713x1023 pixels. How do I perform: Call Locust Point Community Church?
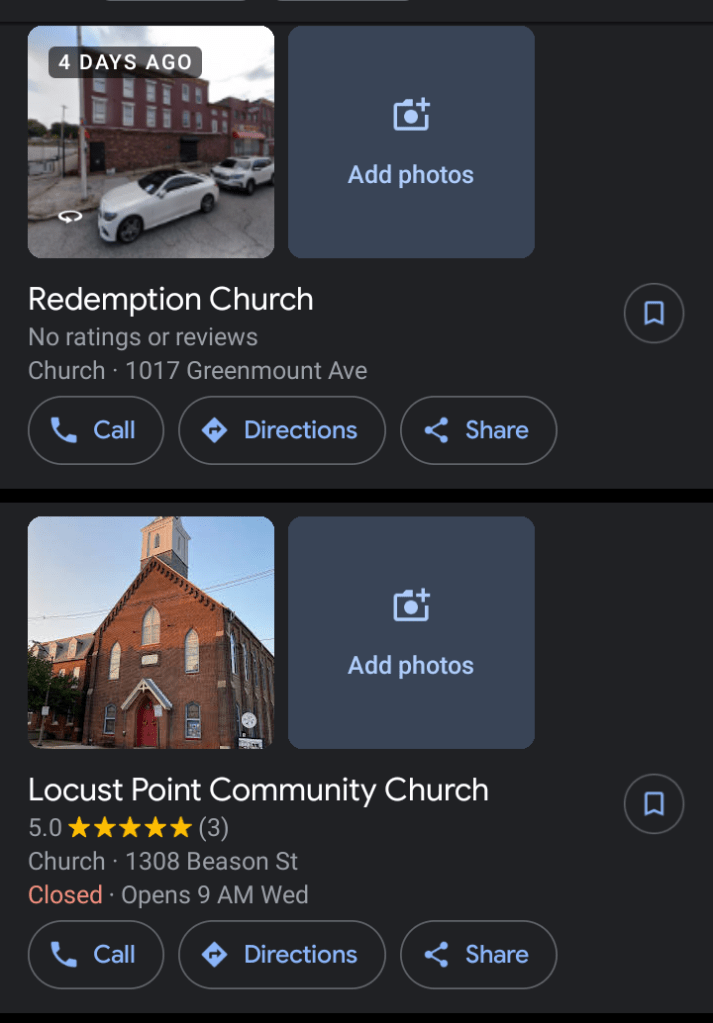click(x=96, y=954)
